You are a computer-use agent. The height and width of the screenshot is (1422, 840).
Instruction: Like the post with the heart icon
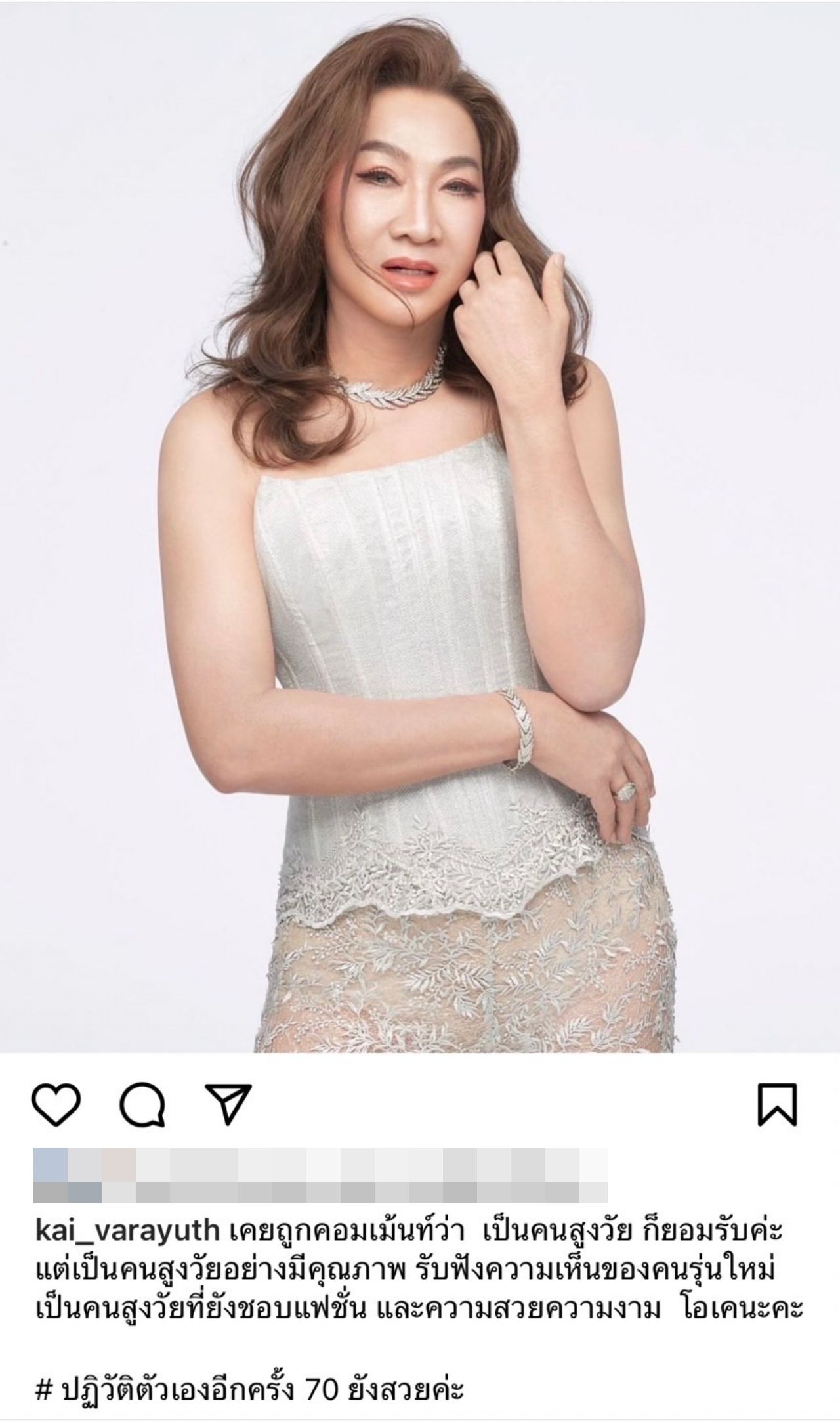pos(56,1104)
